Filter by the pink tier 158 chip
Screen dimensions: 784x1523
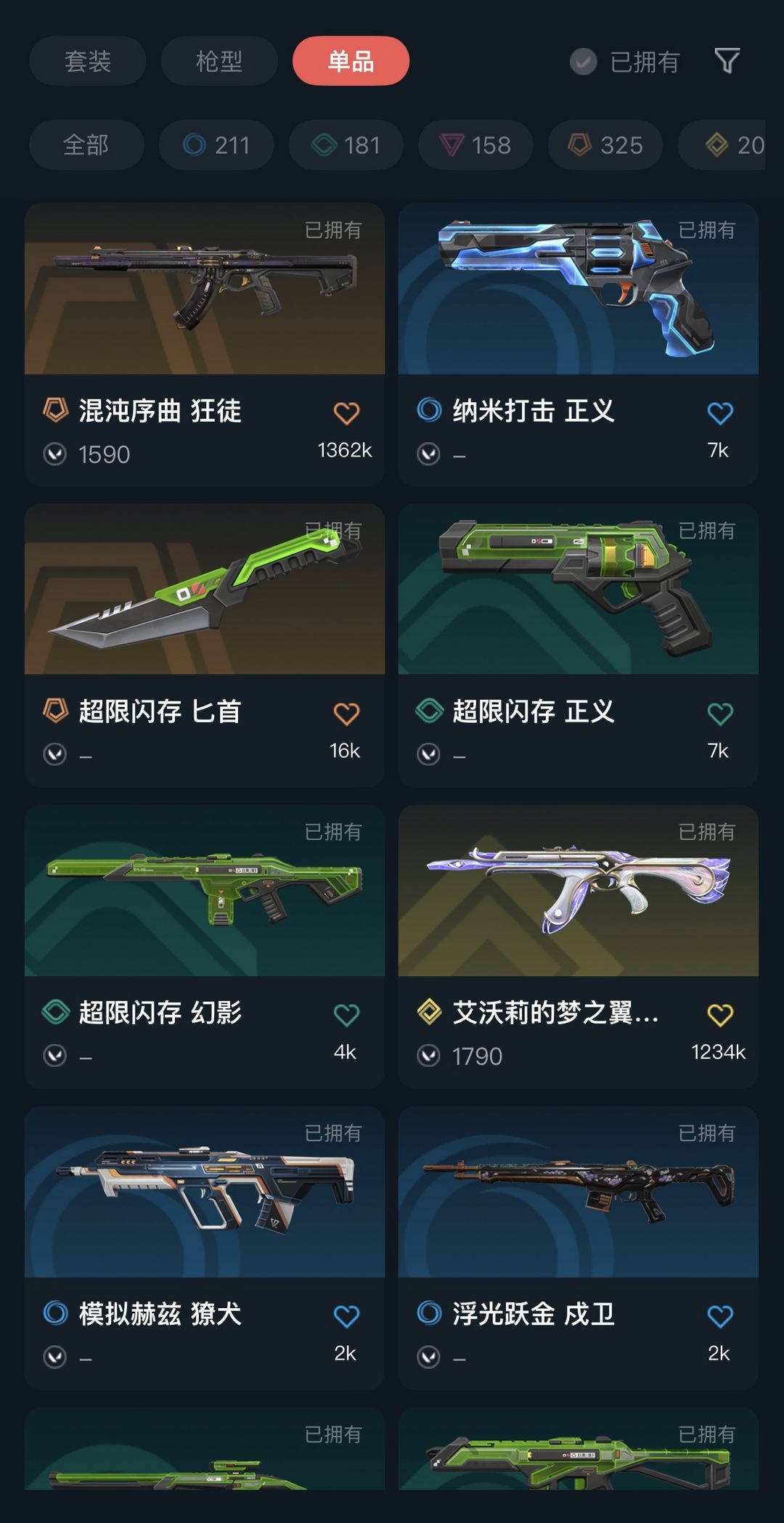click(x=475, y=145)
